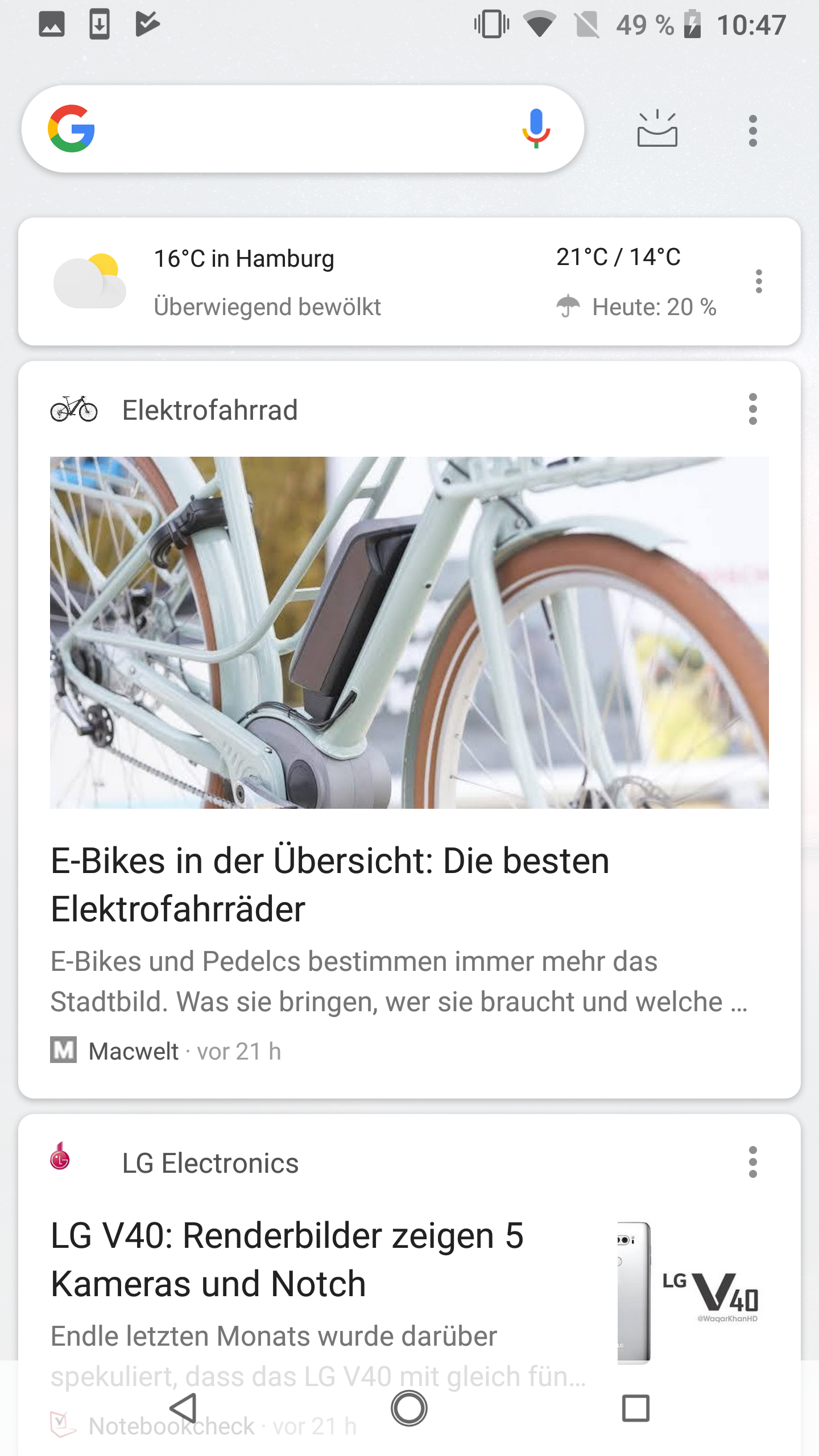Tap the Google search box
819x1456 pixels.
point(301,129)
